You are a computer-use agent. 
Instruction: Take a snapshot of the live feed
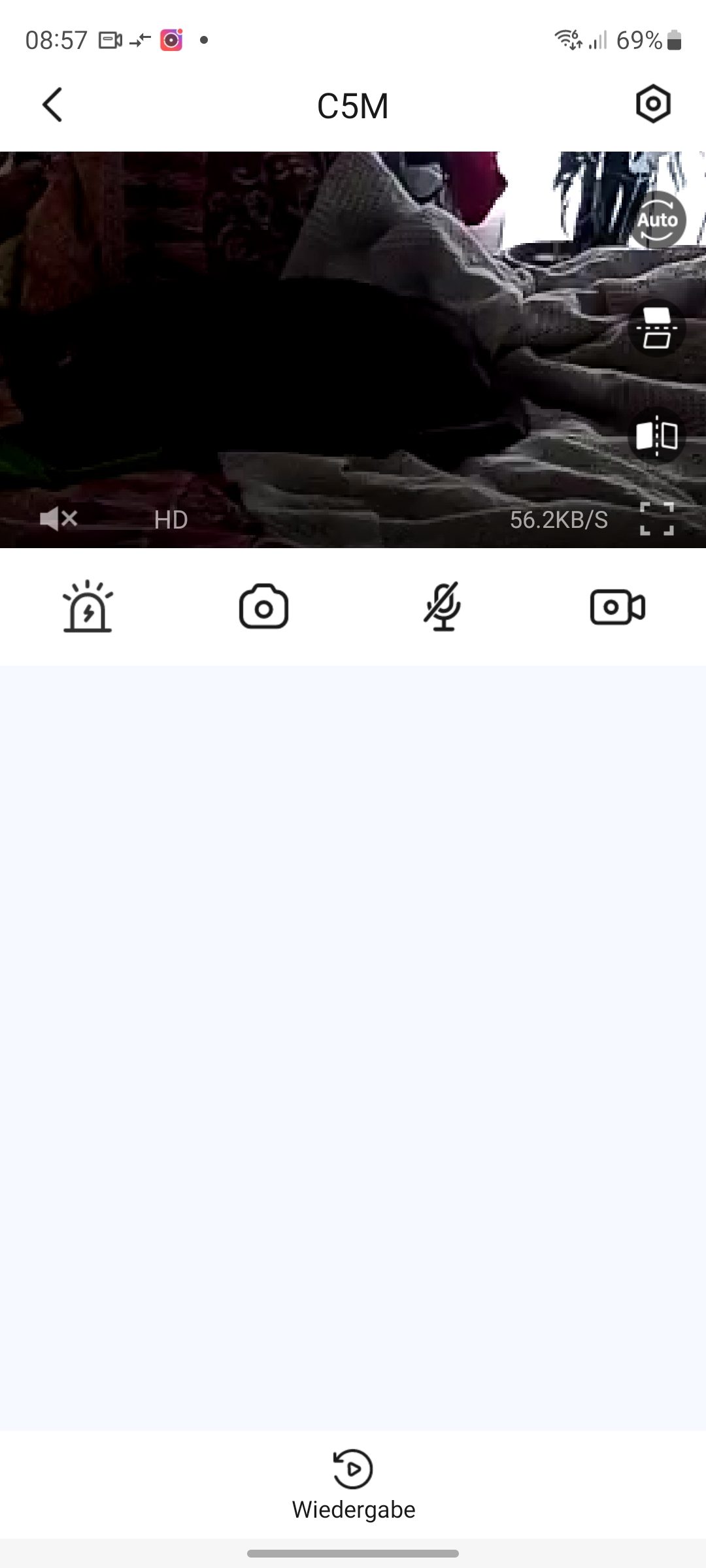264,607
